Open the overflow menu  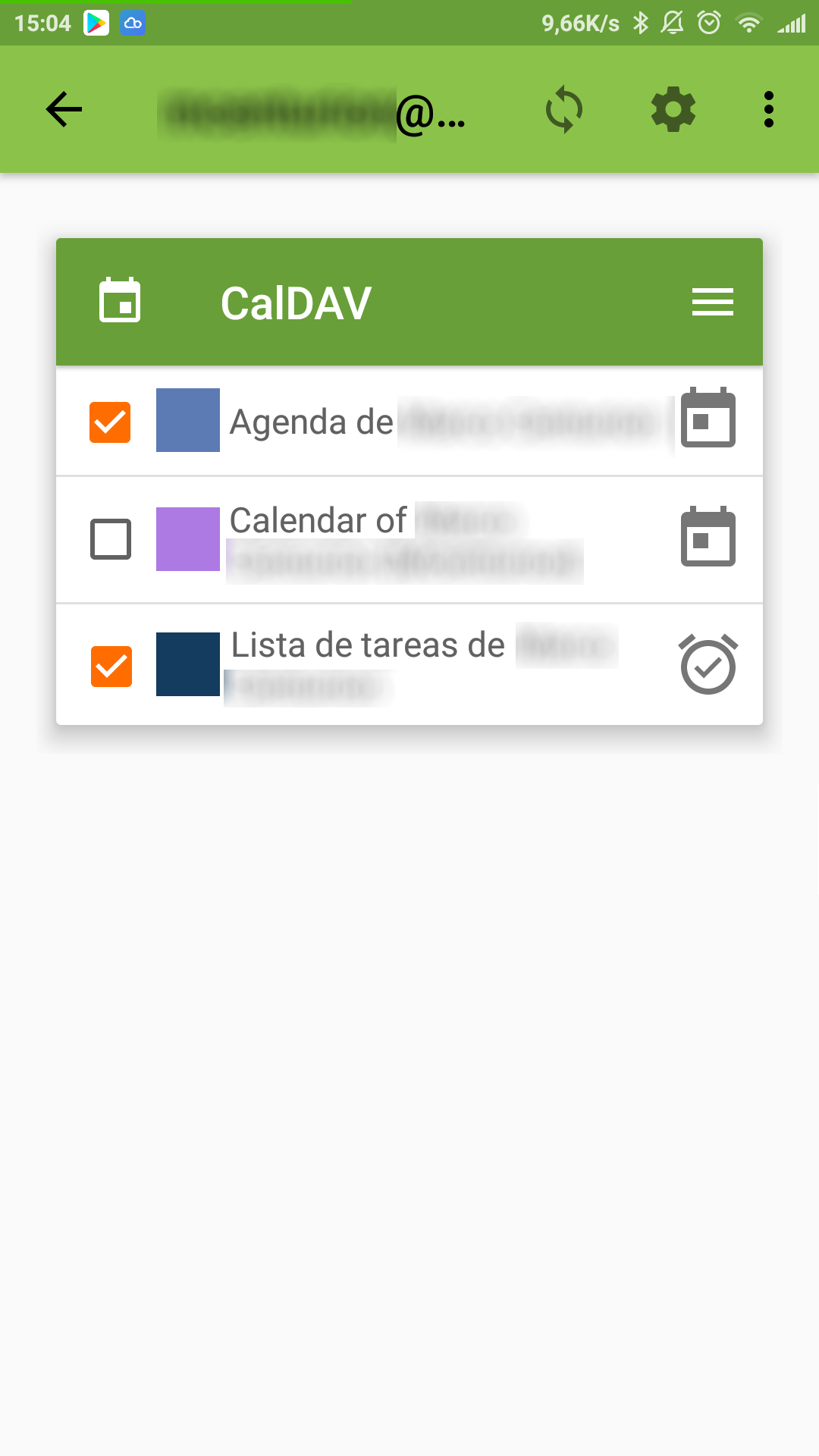point(769,109)
